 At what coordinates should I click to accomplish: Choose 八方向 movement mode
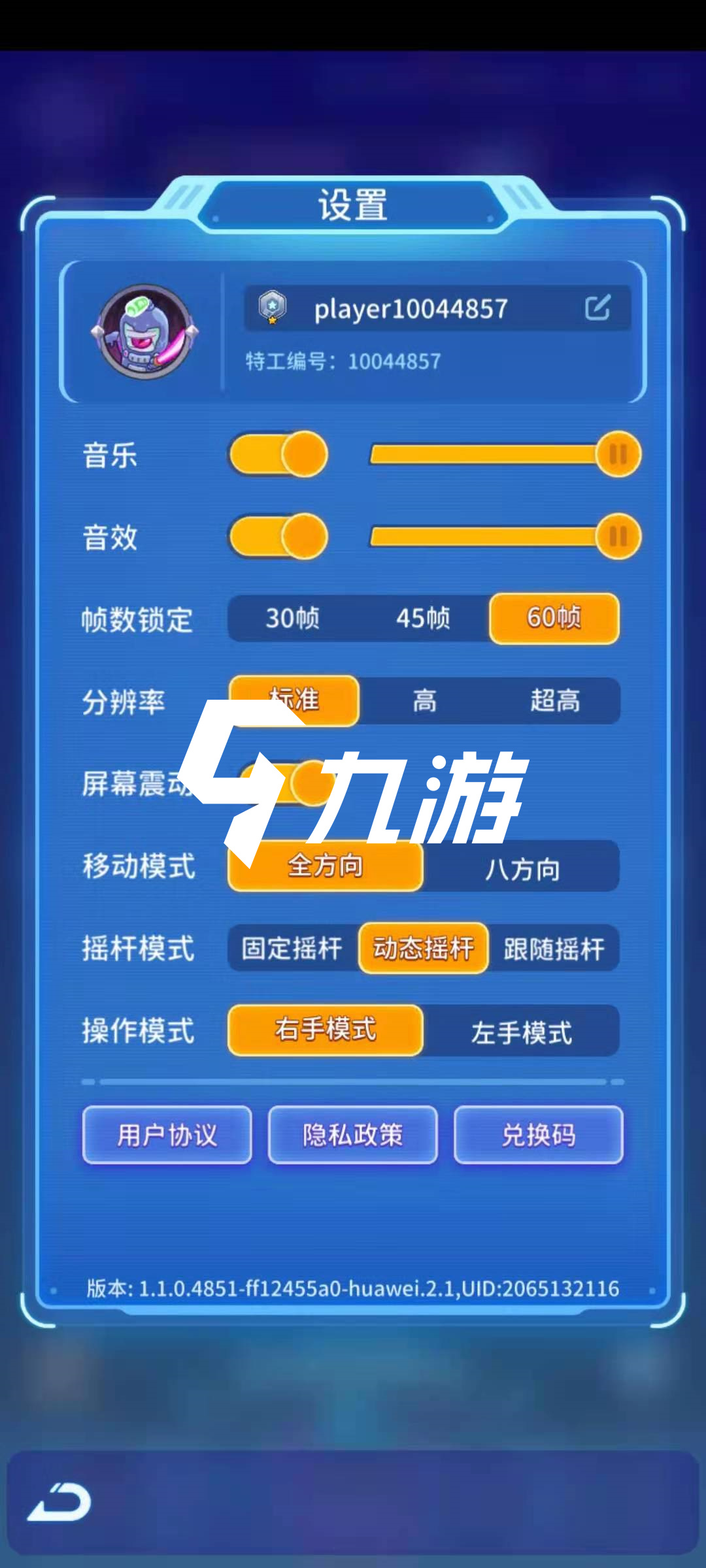(x=522, y=868)
